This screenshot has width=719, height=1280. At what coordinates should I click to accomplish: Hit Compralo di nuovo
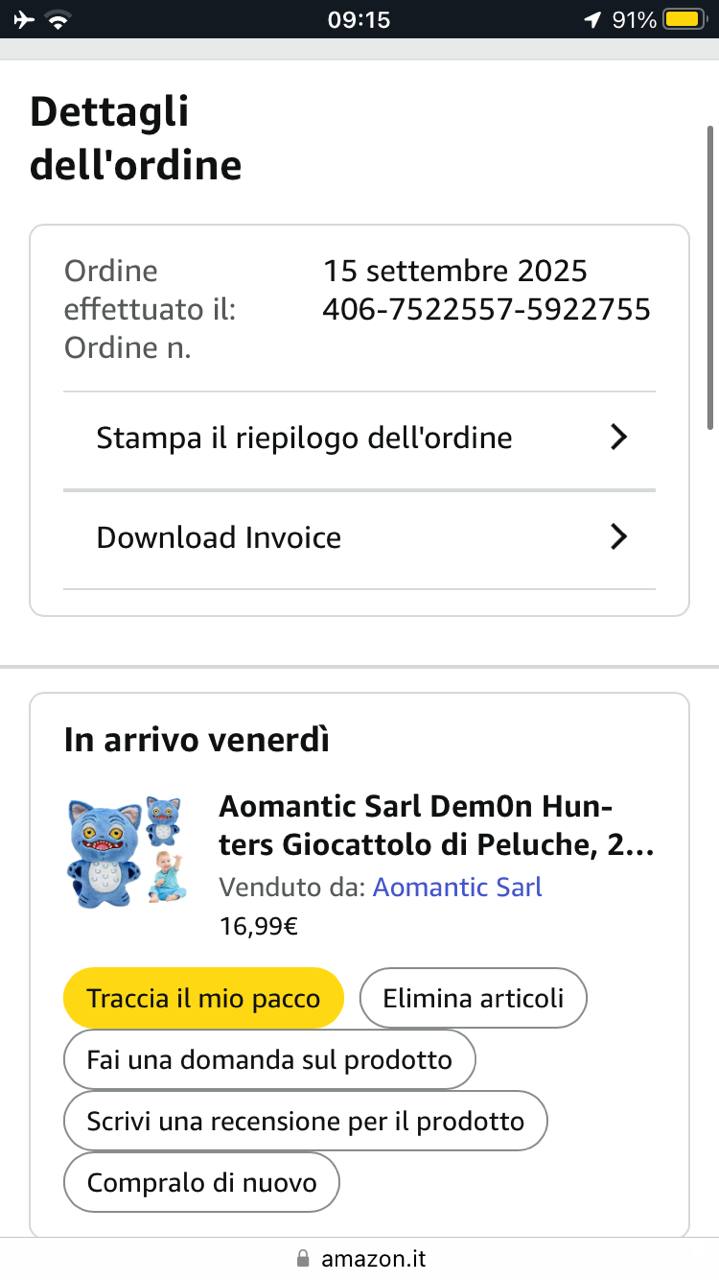coord(201,1183)
